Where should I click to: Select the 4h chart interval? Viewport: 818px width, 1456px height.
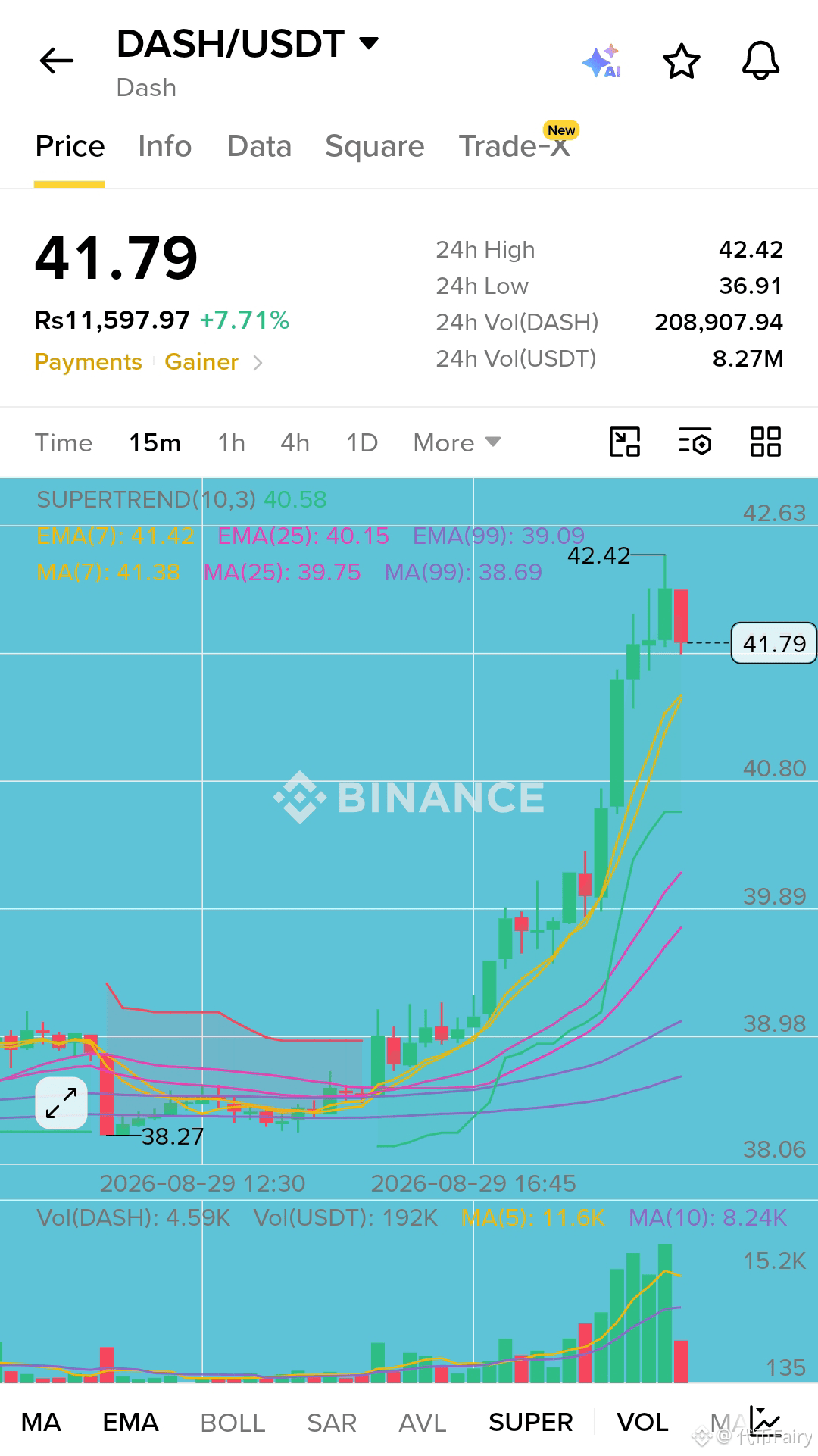pos(295,443)
